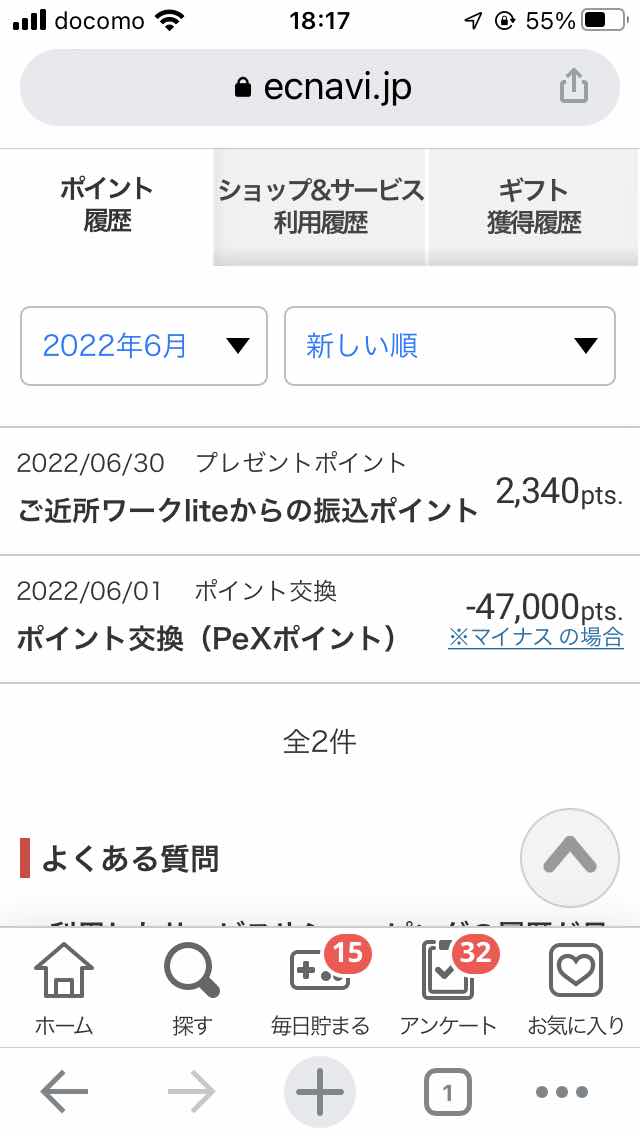Image resolution: width=640 pixels, height=1136 pixels.
Task: Select the ポイント履歴 tab
Action: point(107,207)
